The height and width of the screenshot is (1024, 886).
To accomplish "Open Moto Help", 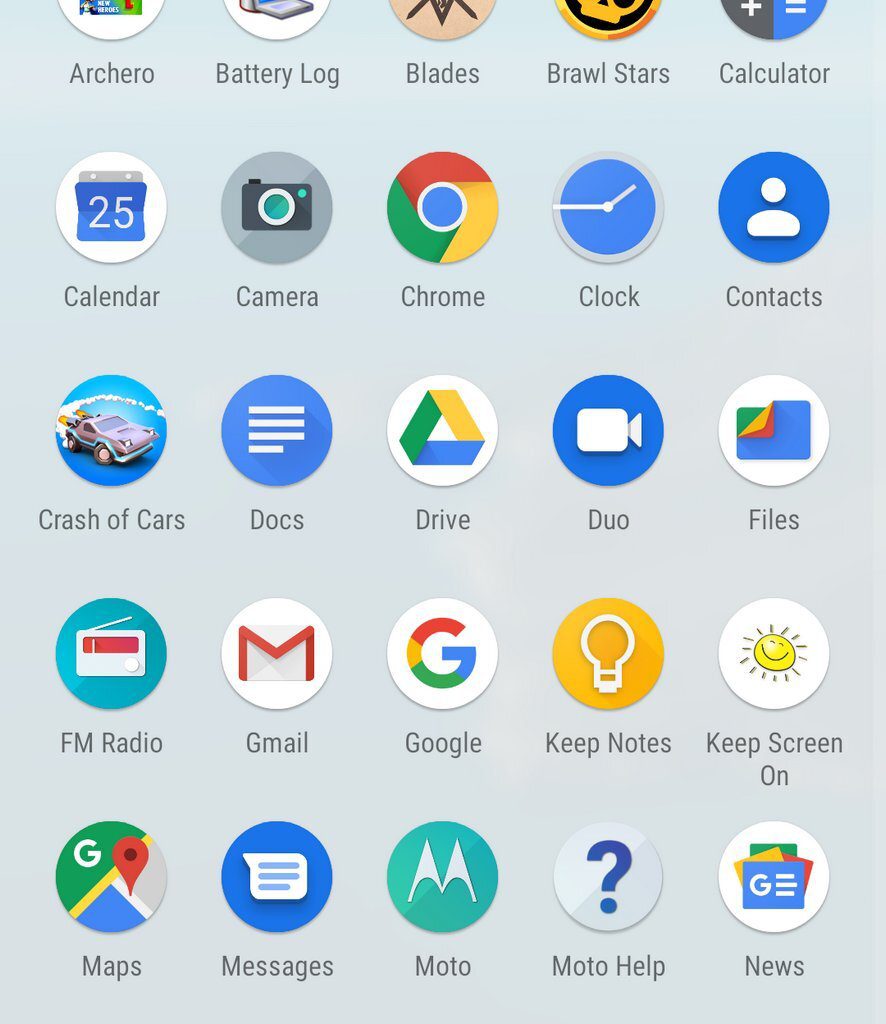I will 608,877.
